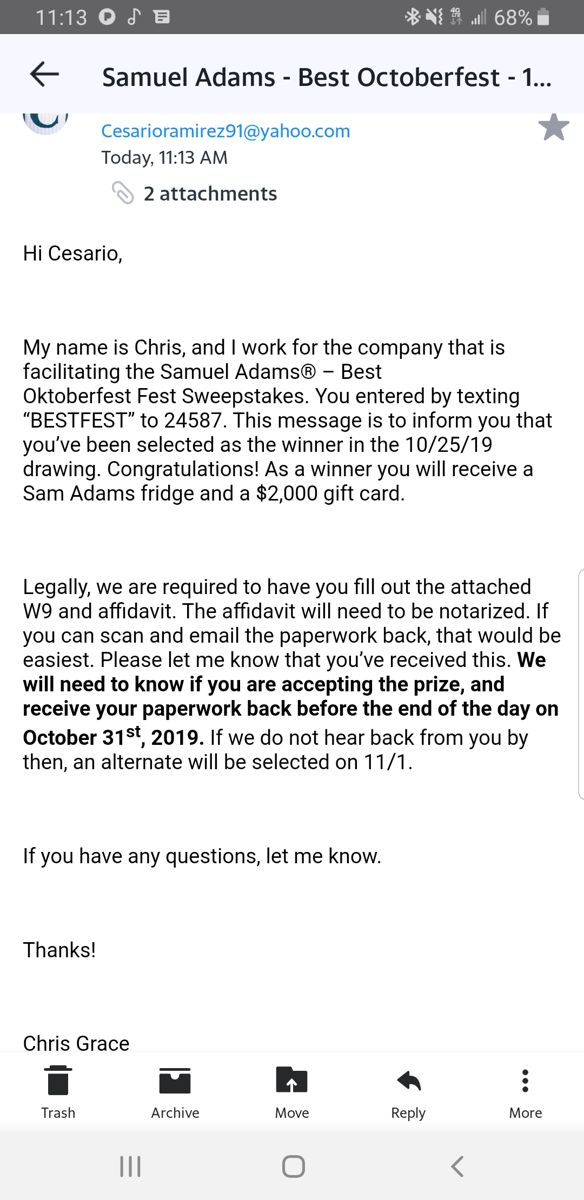
Task: Archive this email
Action: tap(175, 1092)
